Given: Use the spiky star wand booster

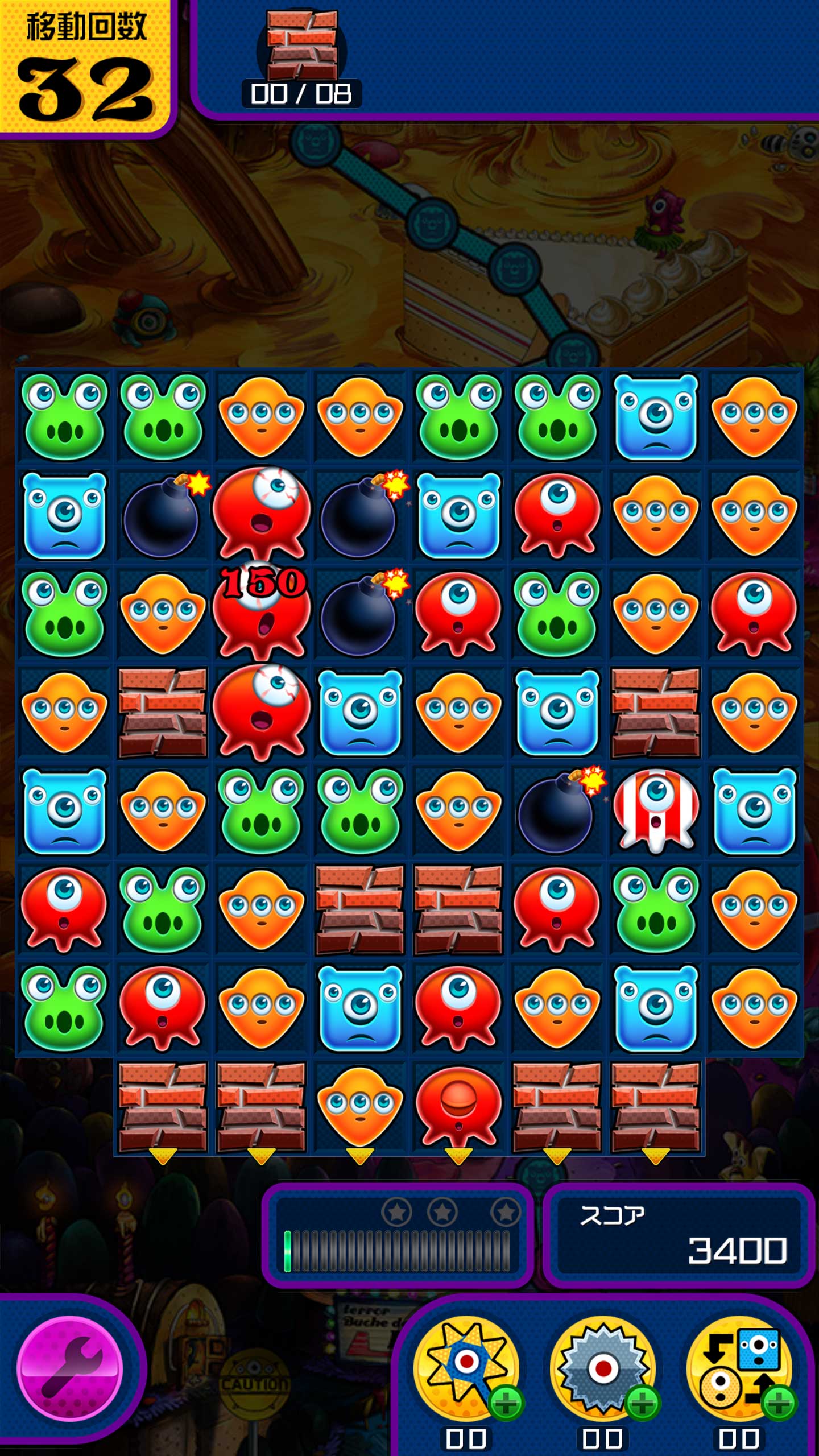Looking at the screenshot, I should coord(465,1367).
